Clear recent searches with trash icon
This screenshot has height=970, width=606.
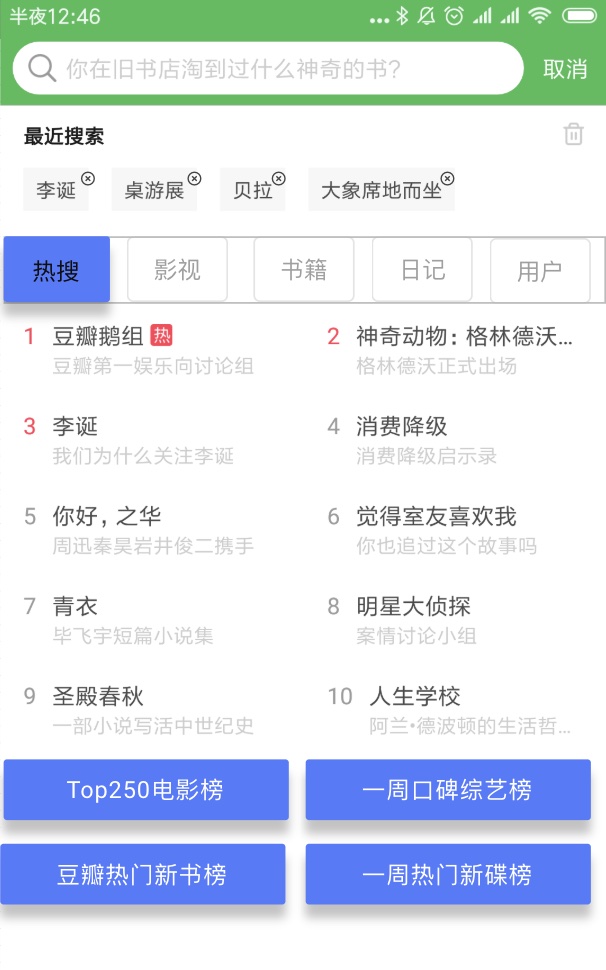pos(573,134)
